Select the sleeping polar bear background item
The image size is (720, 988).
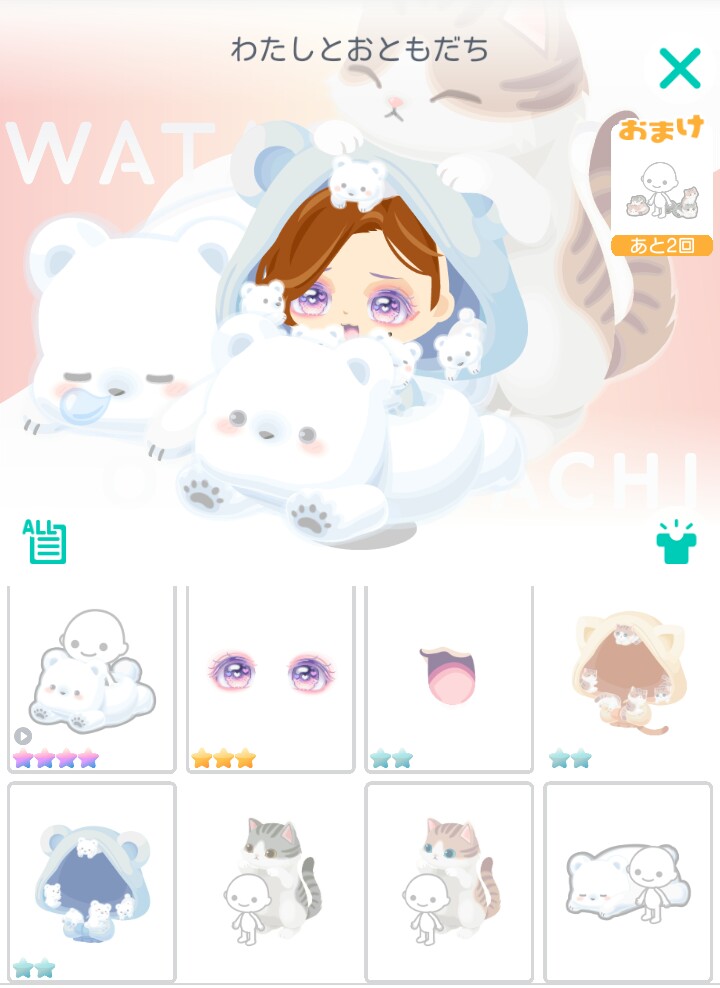[x=627, y=880]
